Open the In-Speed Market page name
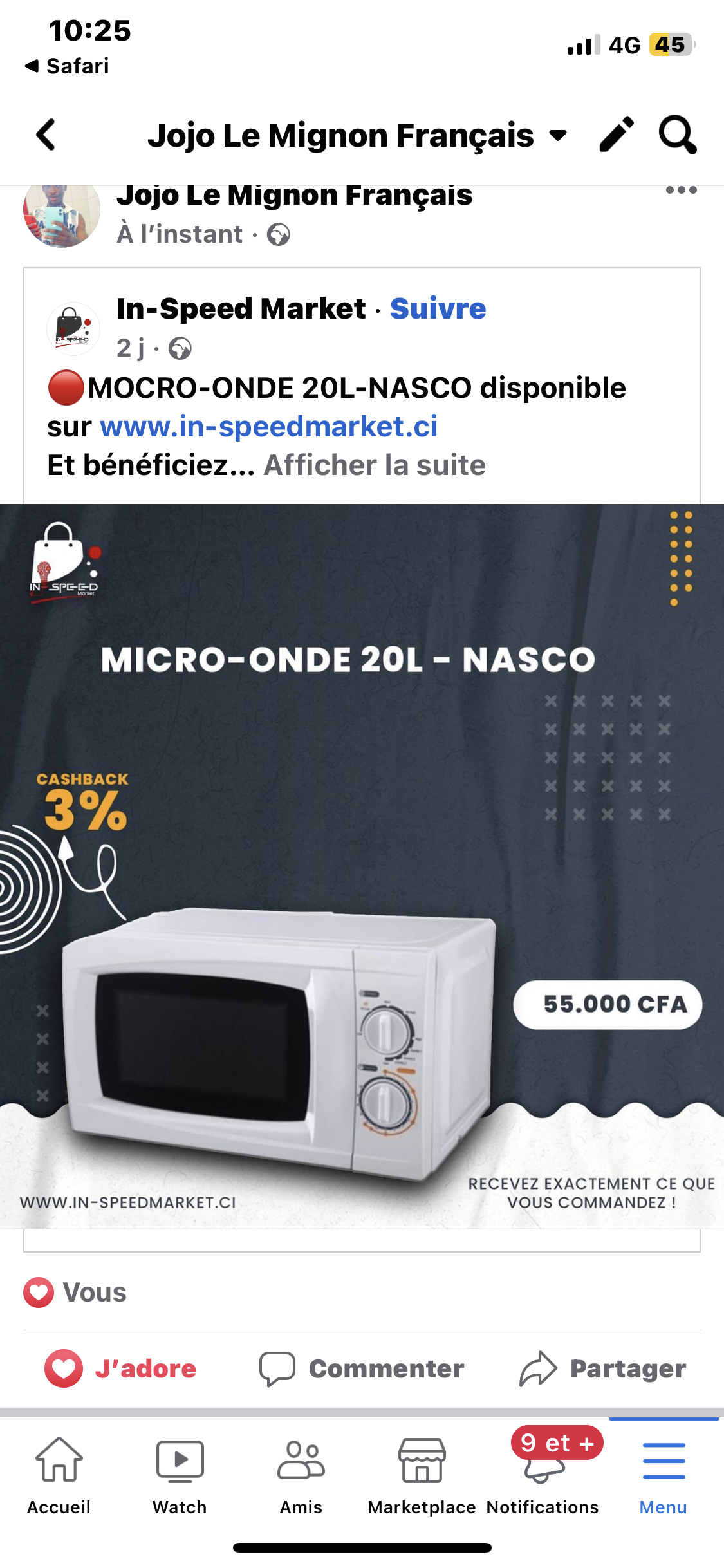The width and height of the screenshot is (724, 1568). pyautogui.click(x=241, y=309)
